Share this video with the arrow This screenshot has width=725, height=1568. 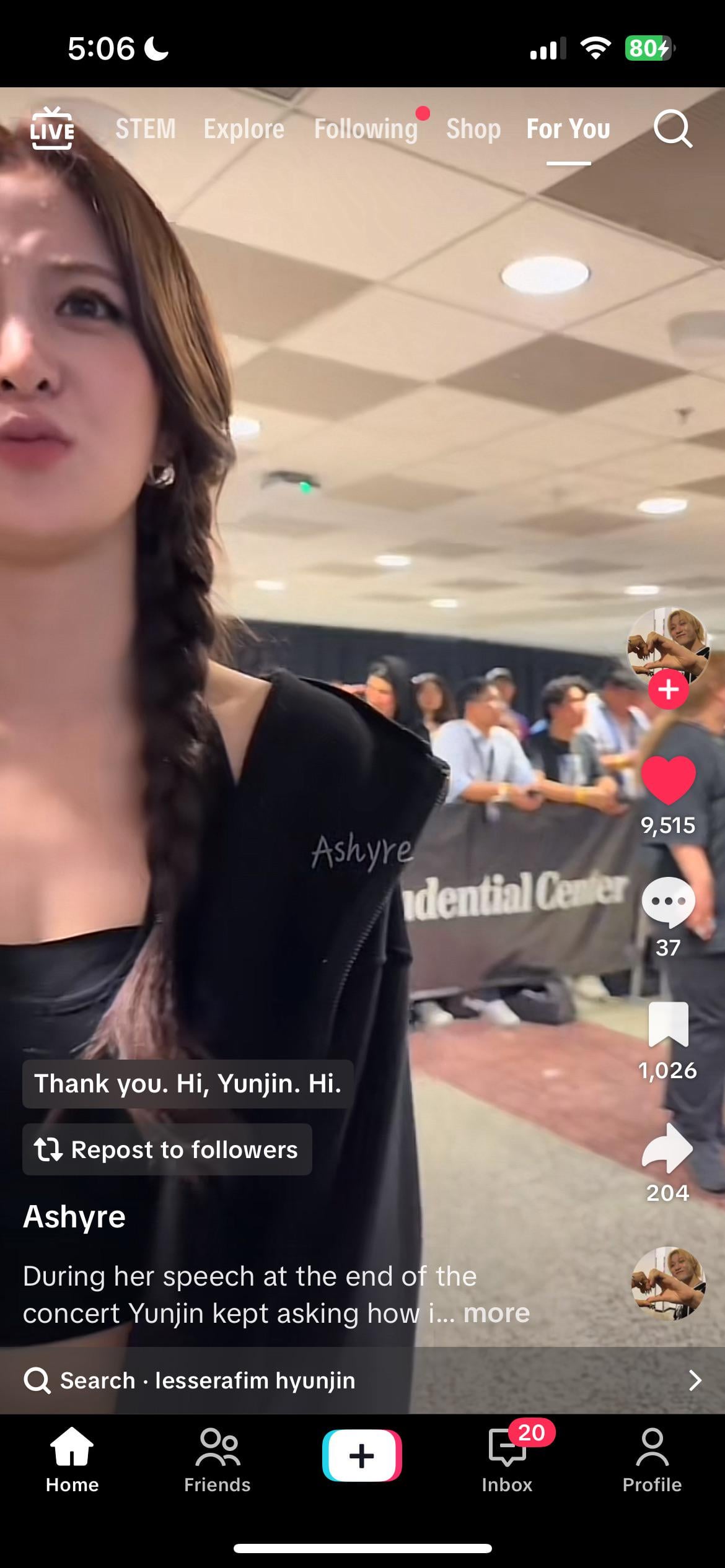(668, 1148)
